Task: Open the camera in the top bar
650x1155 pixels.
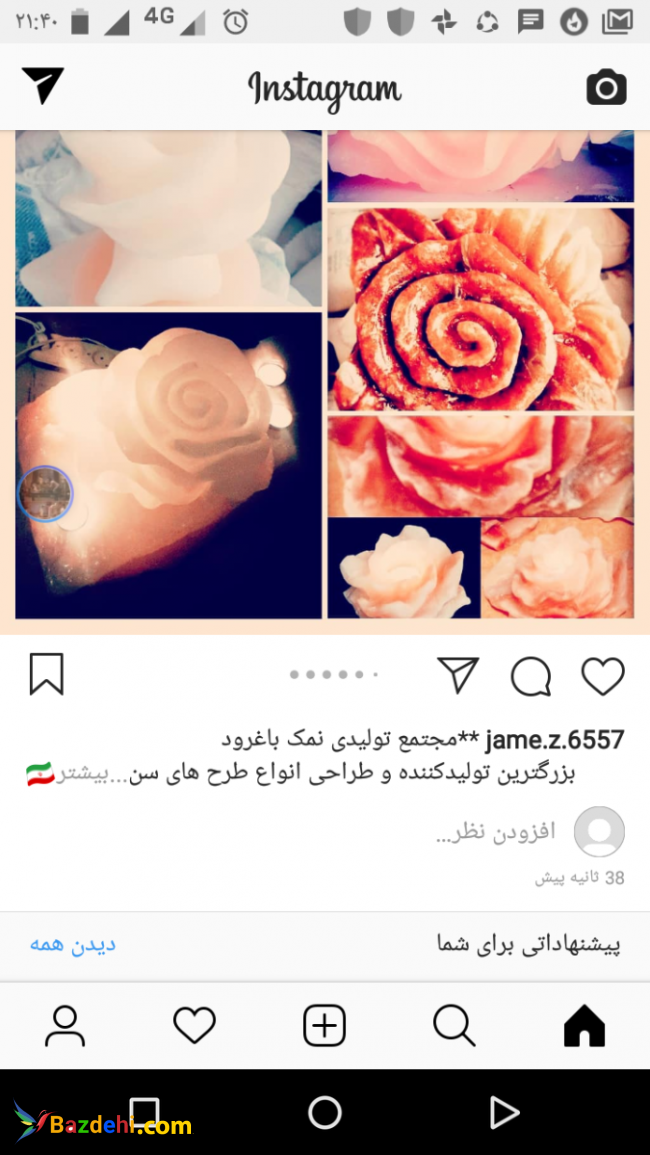Action: point(606,88)
